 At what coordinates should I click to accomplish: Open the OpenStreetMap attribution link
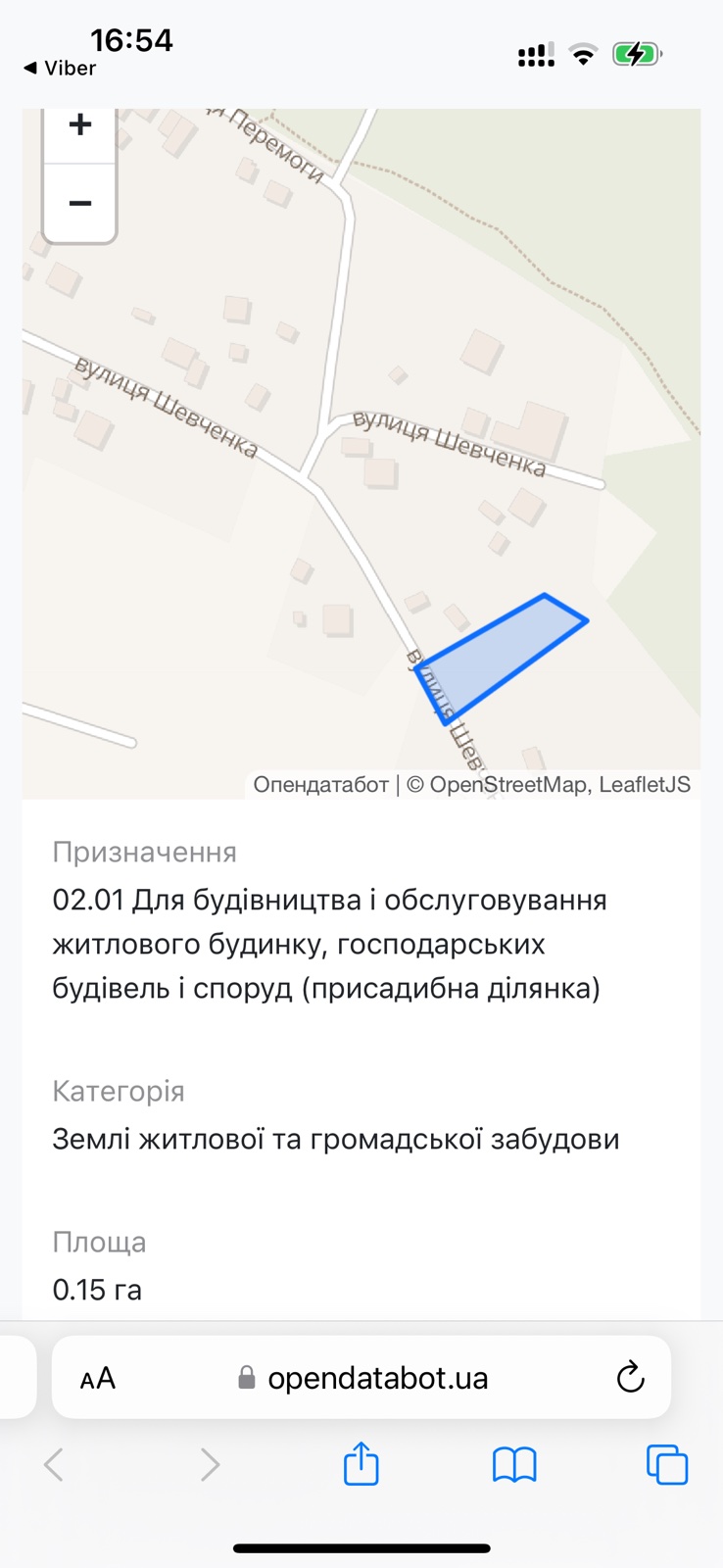click(x=507, y=784)
